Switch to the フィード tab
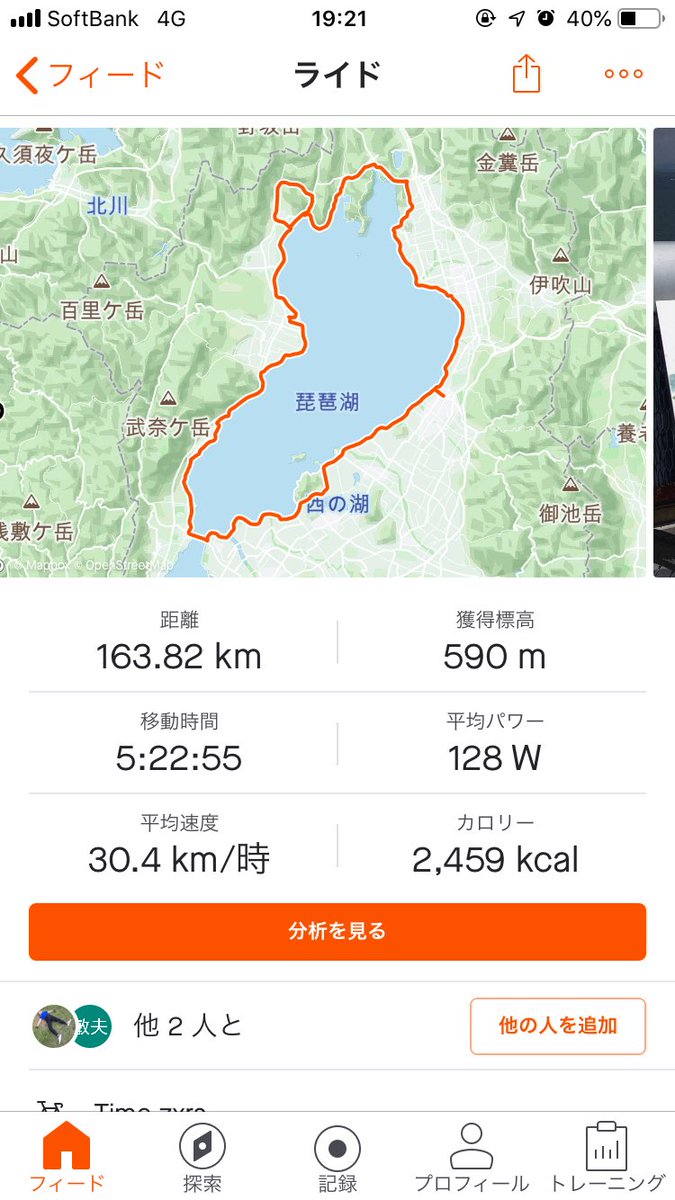 [x=66, y=1156]
